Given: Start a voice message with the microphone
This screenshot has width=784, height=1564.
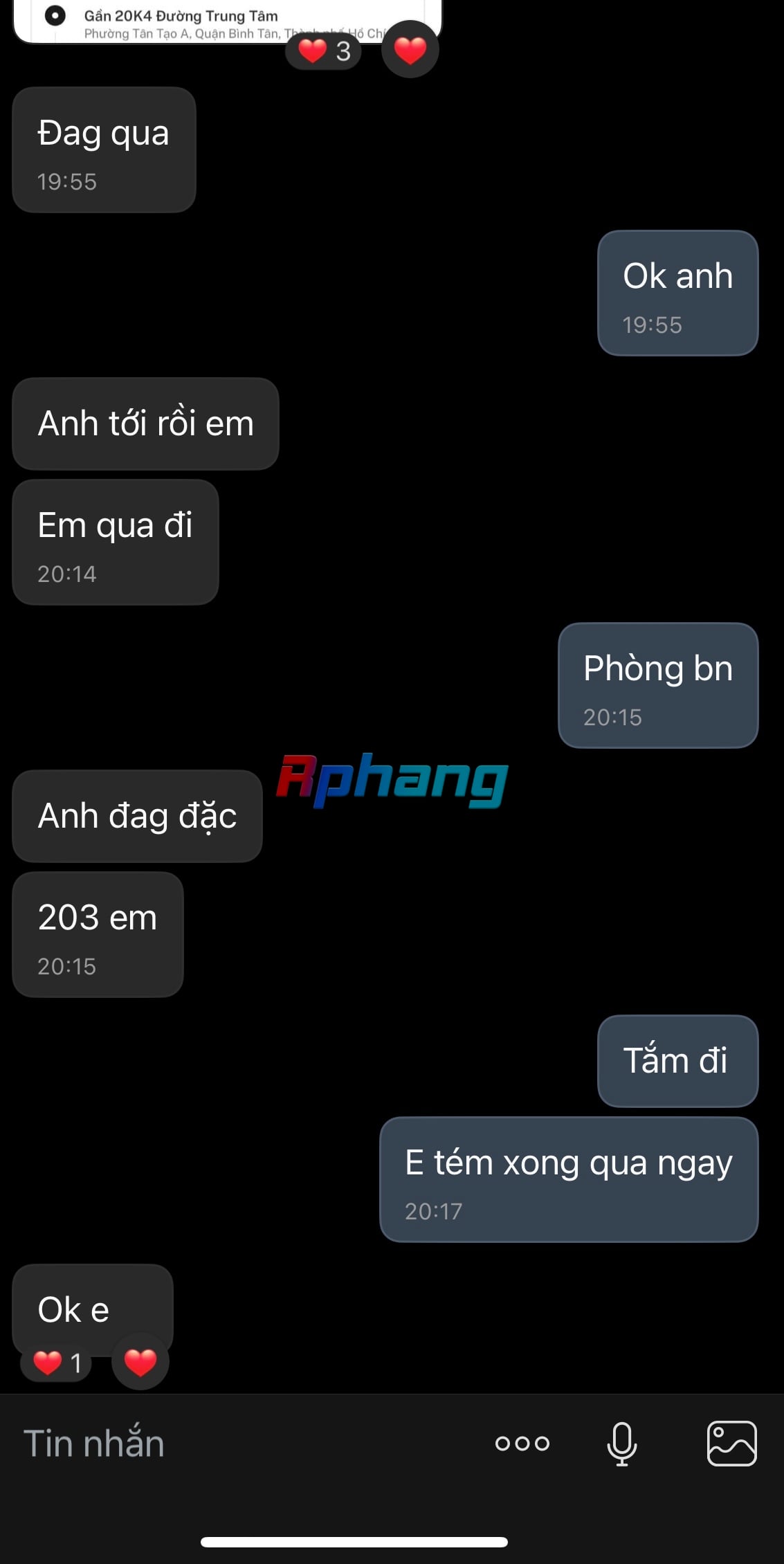Looking at the screenshot, I should coord(621,1444).
